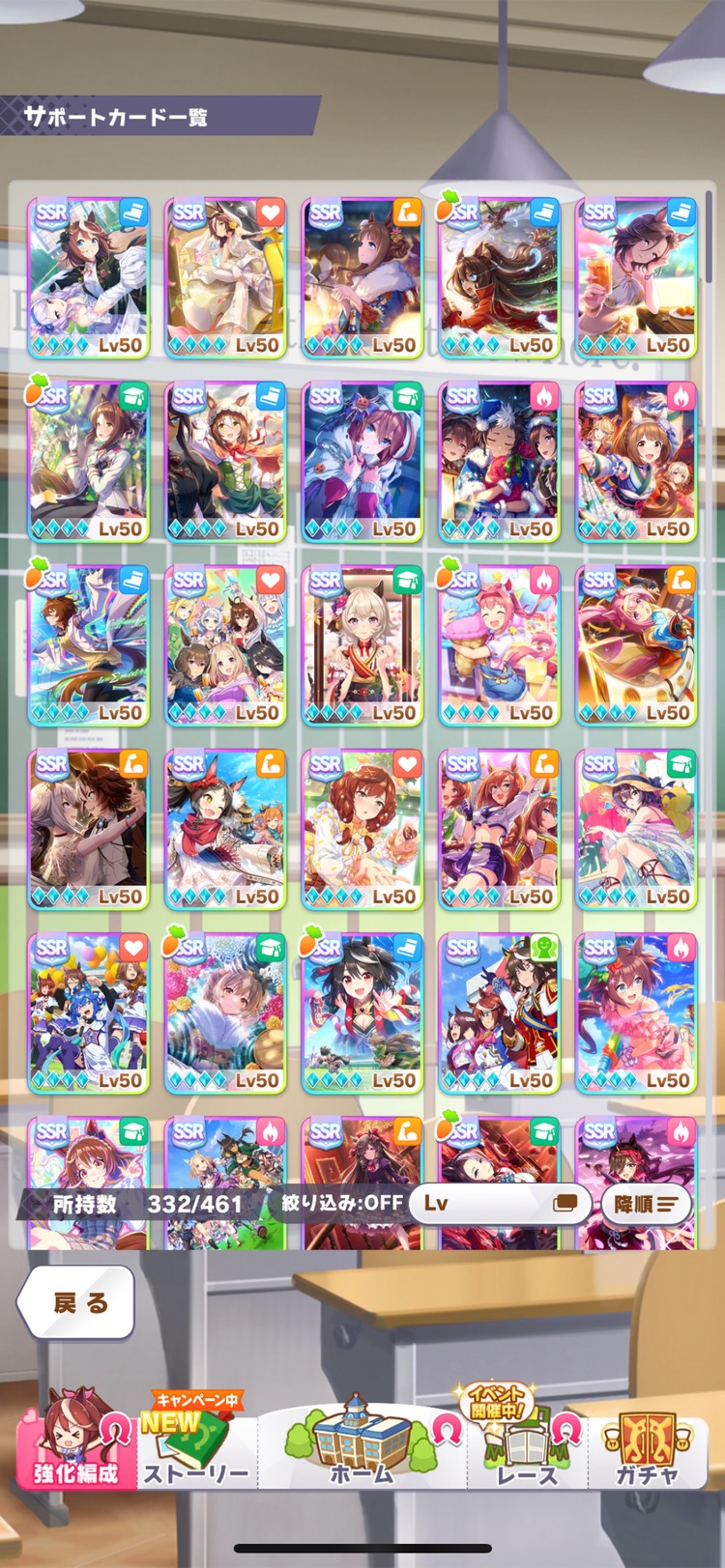Select the pink-haired ice cream SSR card

(499, 645)
